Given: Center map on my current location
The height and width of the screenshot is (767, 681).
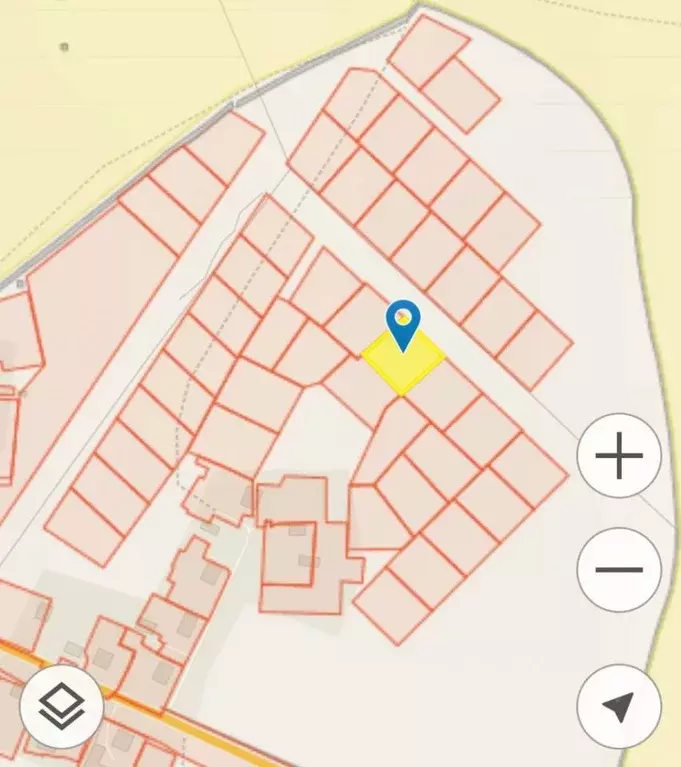Looking at the screenshot, I should click(x=619, y=706).
